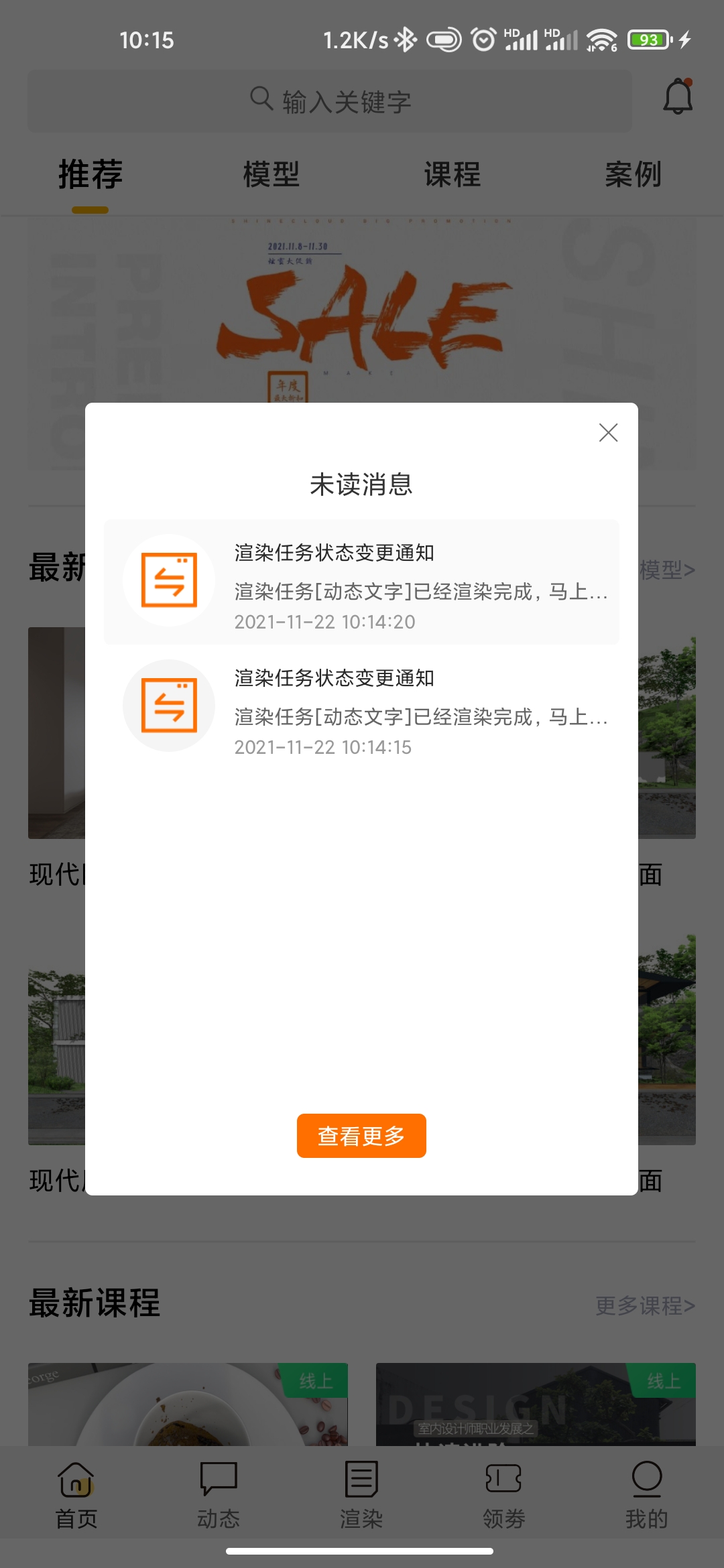The image size is (724, 1568).
Task: Close the unread messages dialog
Action: 608,433
